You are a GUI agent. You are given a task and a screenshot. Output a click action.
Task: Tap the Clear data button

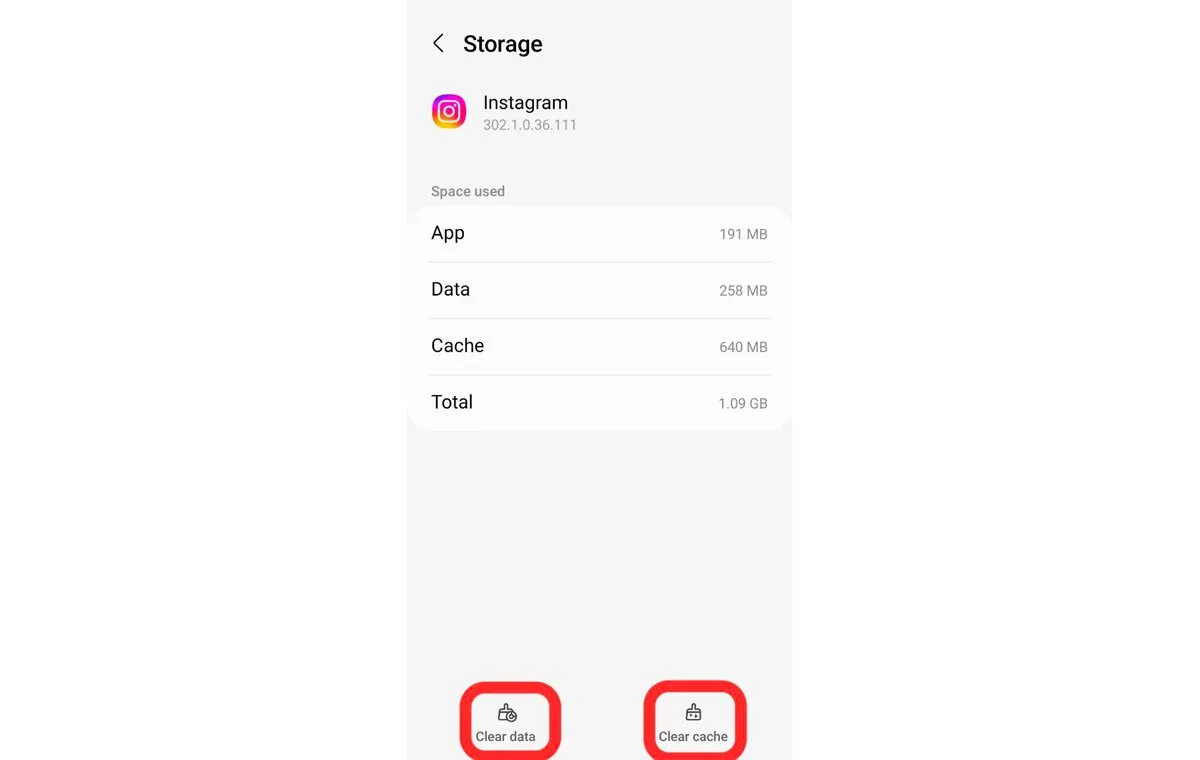pyautogui.click(x=506, y=723)
